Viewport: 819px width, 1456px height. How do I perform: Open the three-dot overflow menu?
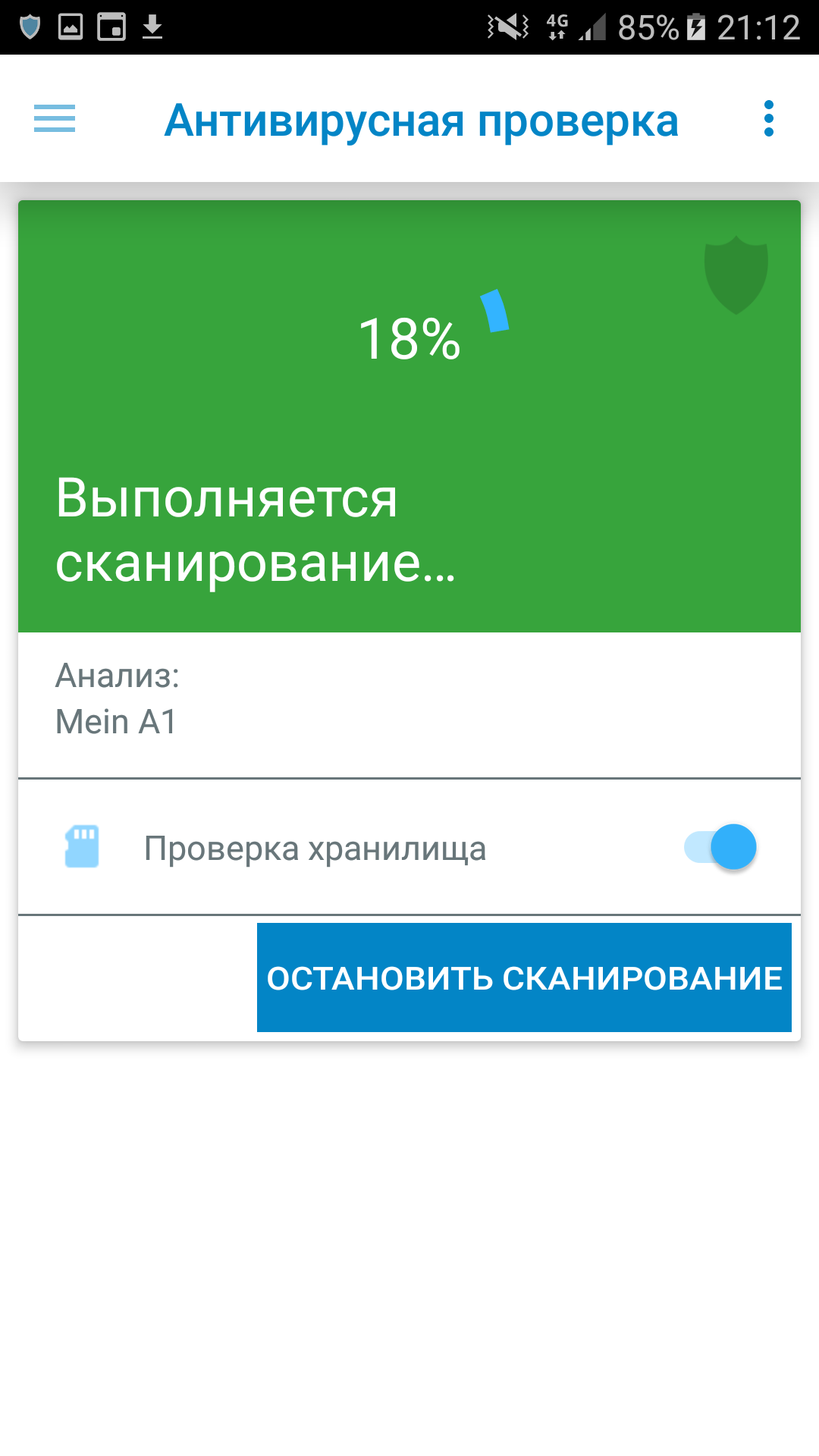point(769,118)
